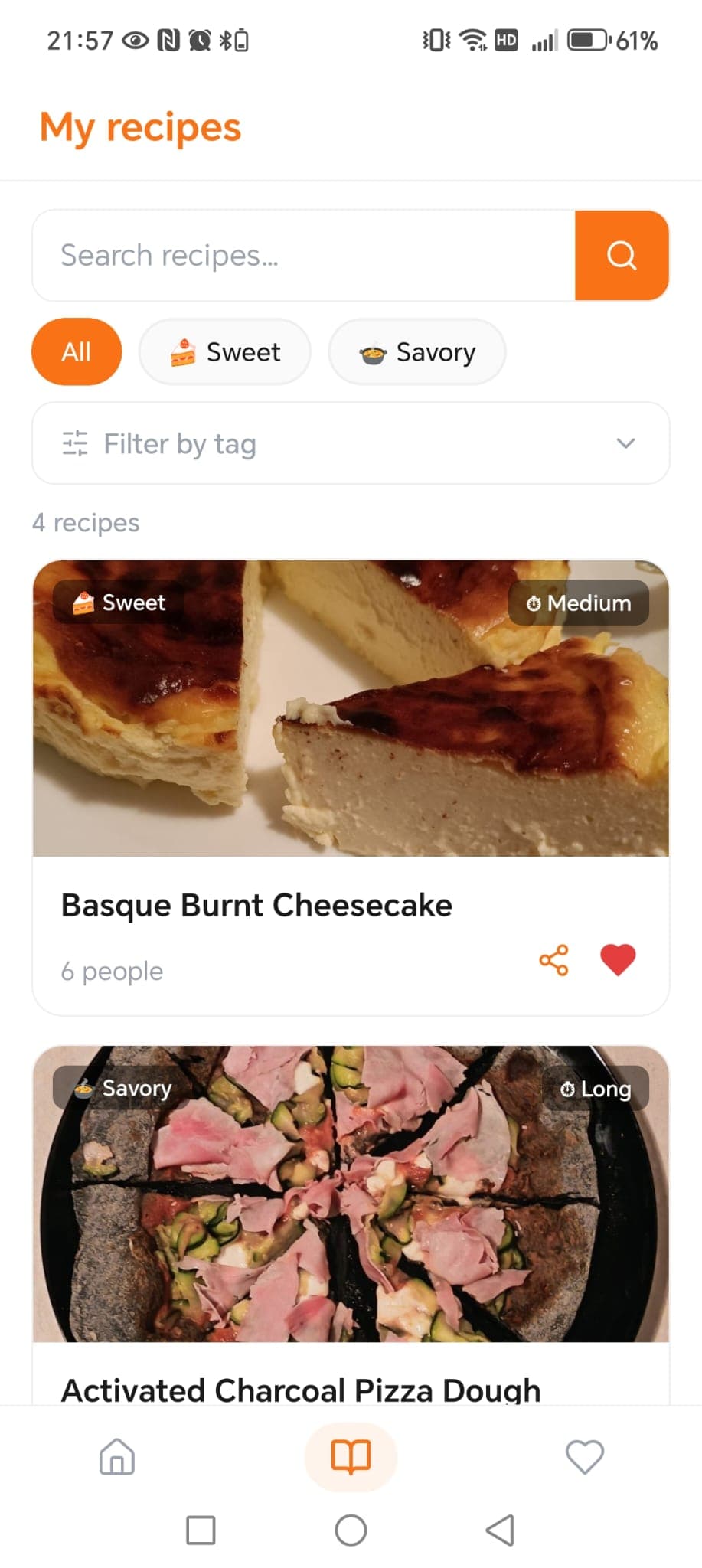The image size is (702, 1568).
Task: Toggle the Savory filter chip
Action: (416, 351)
